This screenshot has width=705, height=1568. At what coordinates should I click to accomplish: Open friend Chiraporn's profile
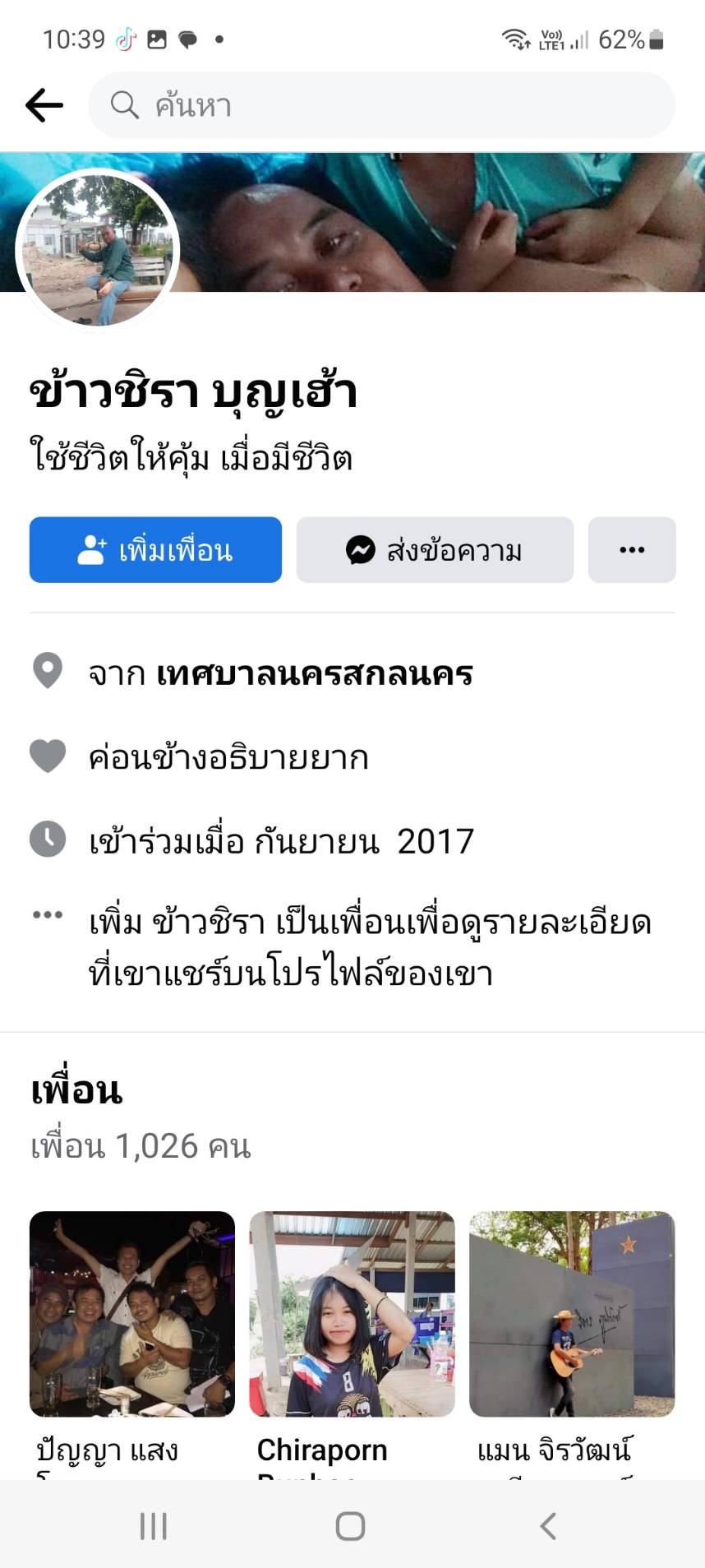pyautogui.click(x=352, y=1313)
